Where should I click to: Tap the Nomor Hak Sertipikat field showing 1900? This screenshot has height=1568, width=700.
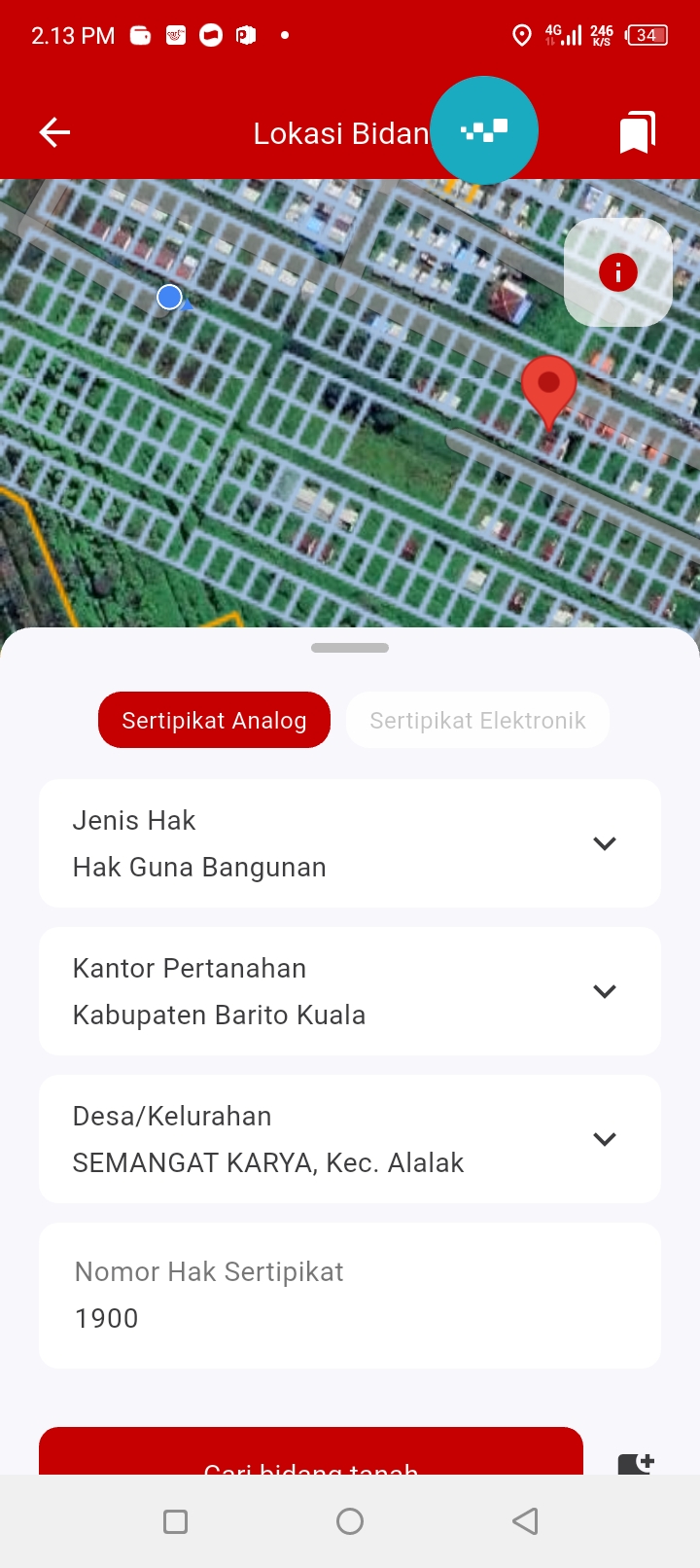tap(350, 1295)
